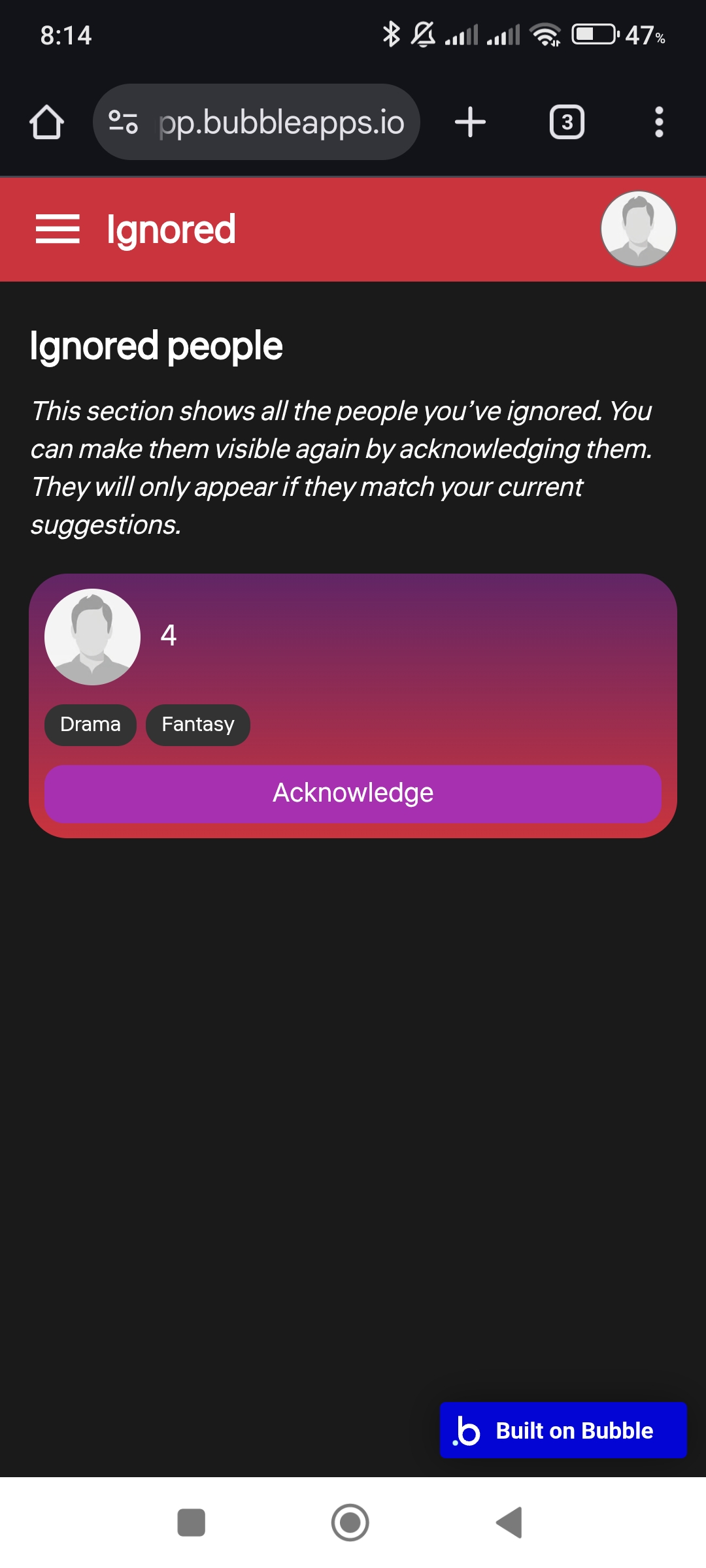The height and width of the screenshot is (1568, 706).
Task: Acknowledge the ignored user 4
Action: tap(353, 793)
